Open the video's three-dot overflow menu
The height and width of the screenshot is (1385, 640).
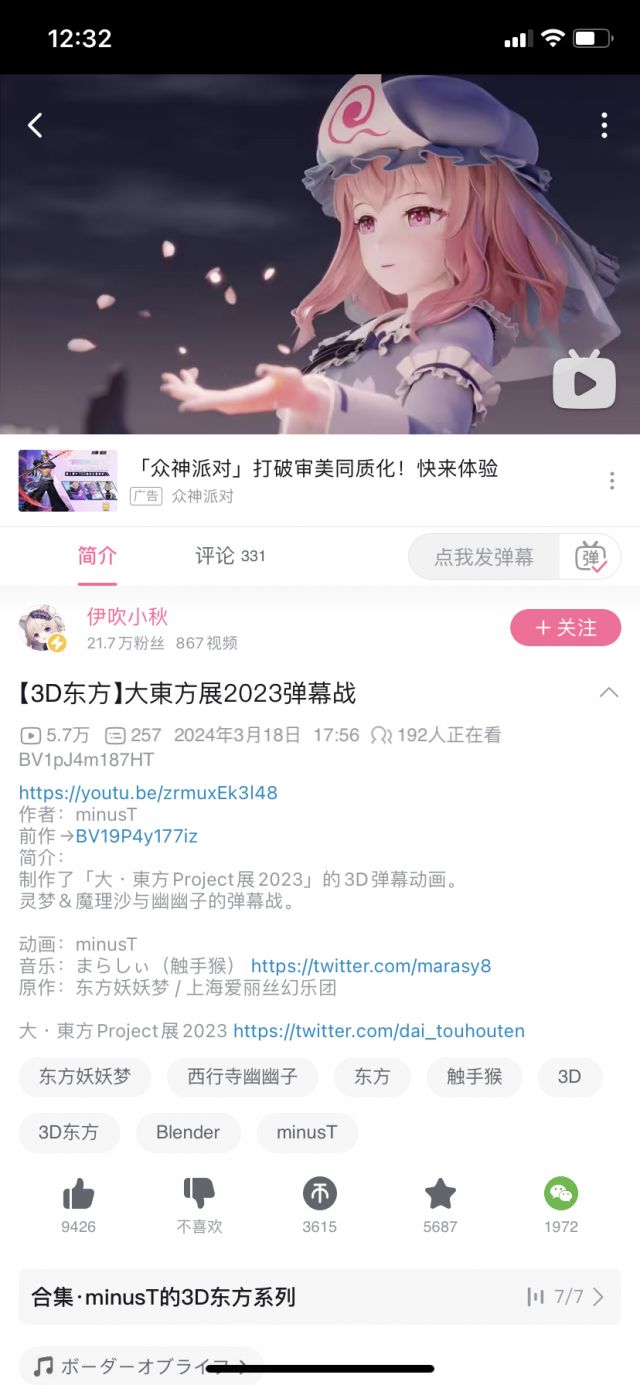[604, 125]
